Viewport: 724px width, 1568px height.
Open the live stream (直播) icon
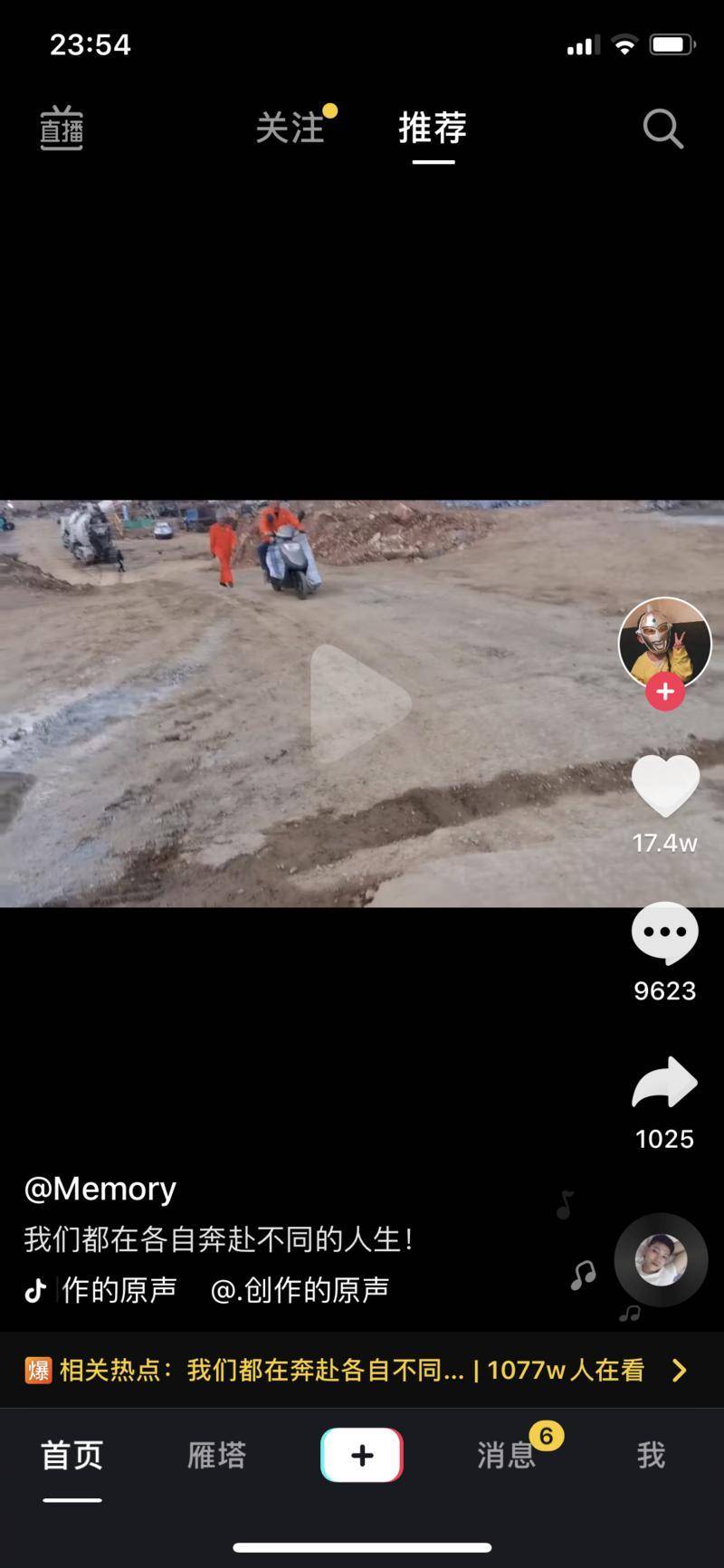[x=62, y=129]
